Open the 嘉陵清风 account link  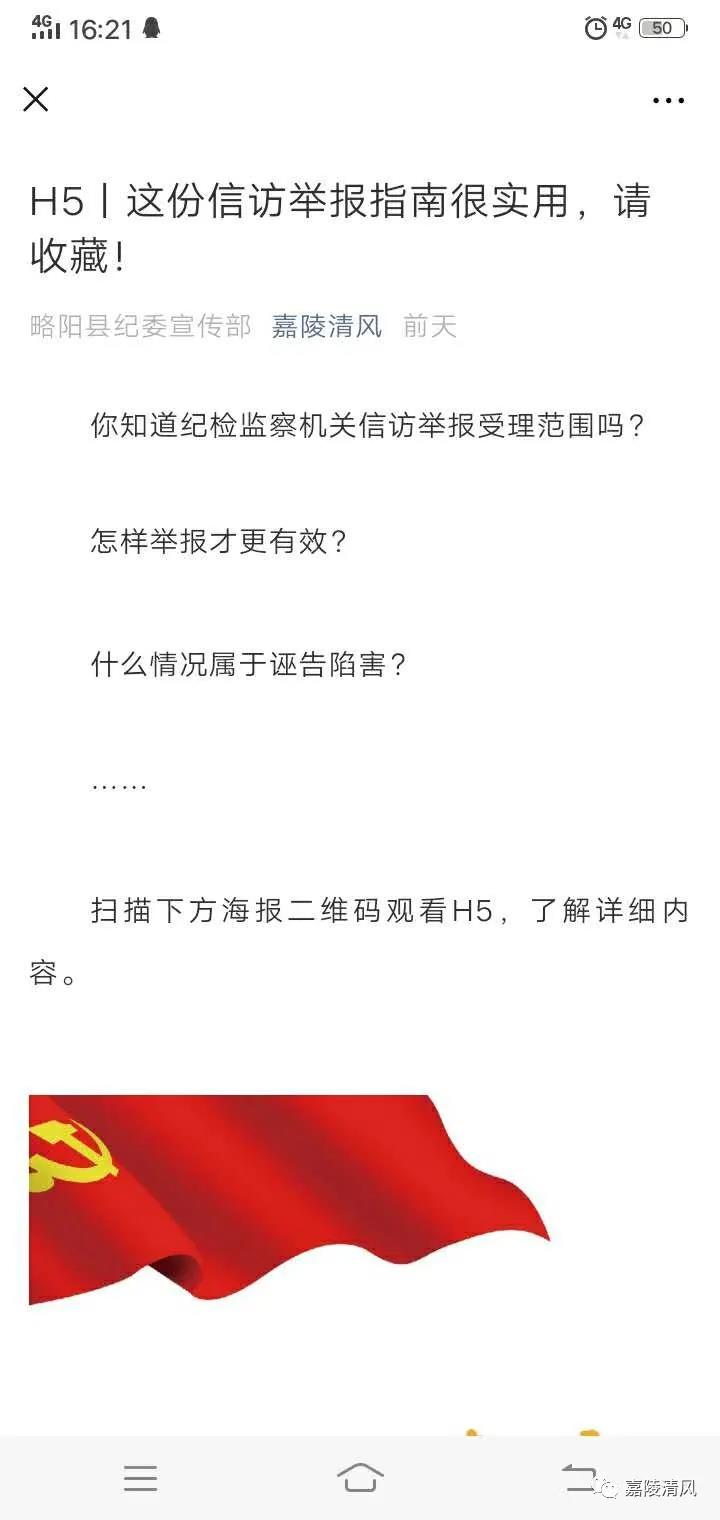click(x=327, y=326)
